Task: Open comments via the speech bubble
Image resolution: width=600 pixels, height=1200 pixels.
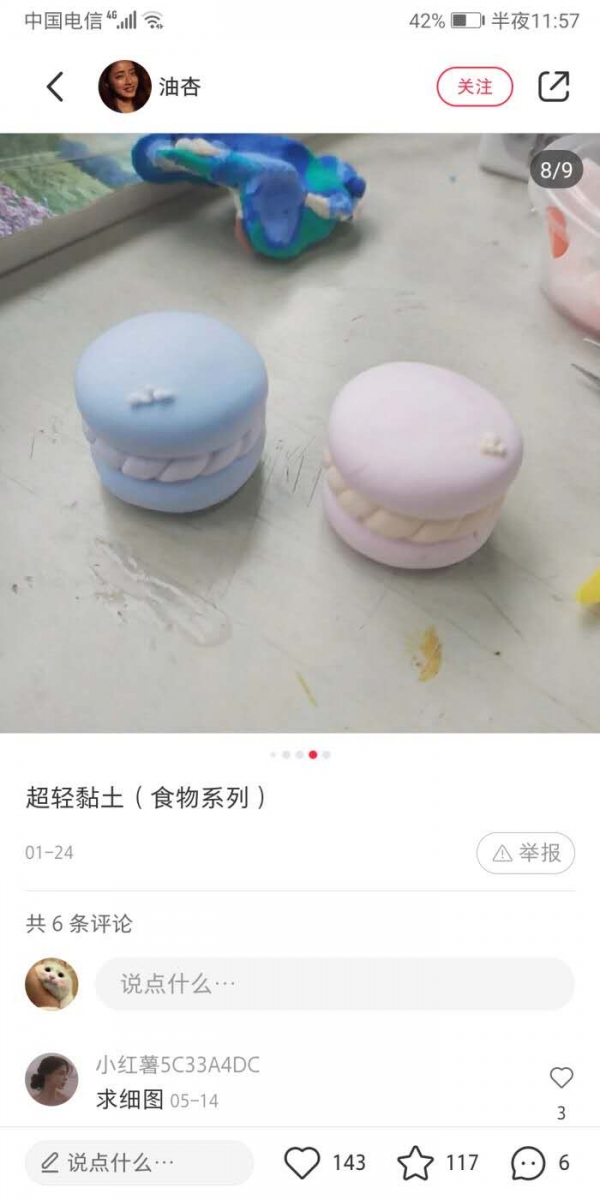Action: [528, 1163]
